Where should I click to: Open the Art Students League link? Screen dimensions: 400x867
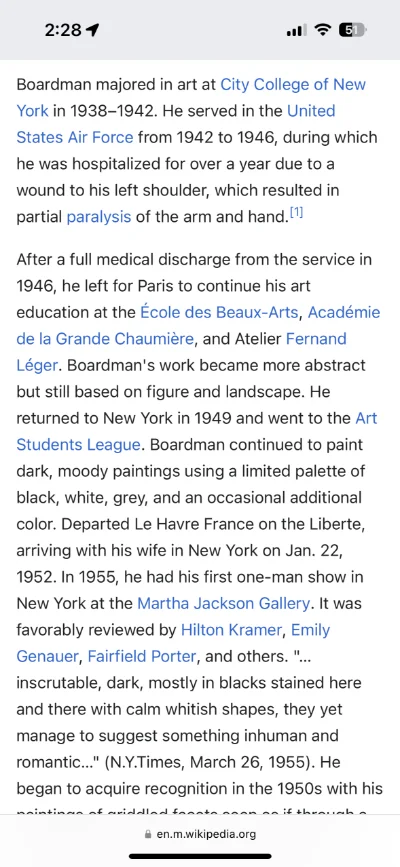pos(366,418)
